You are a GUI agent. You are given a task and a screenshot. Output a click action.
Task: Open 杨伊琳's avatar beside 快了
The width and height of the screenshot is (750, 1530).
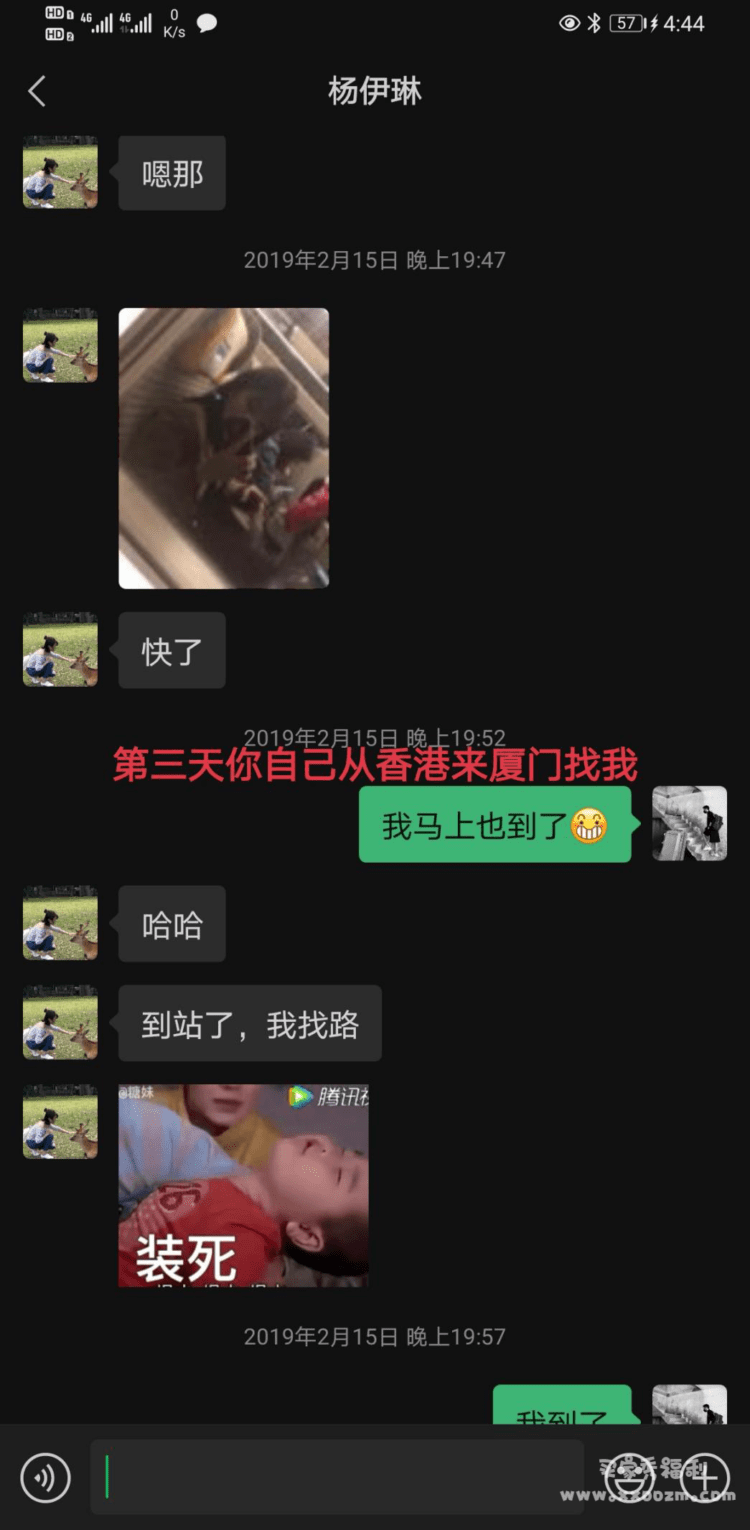coord(60,650)
